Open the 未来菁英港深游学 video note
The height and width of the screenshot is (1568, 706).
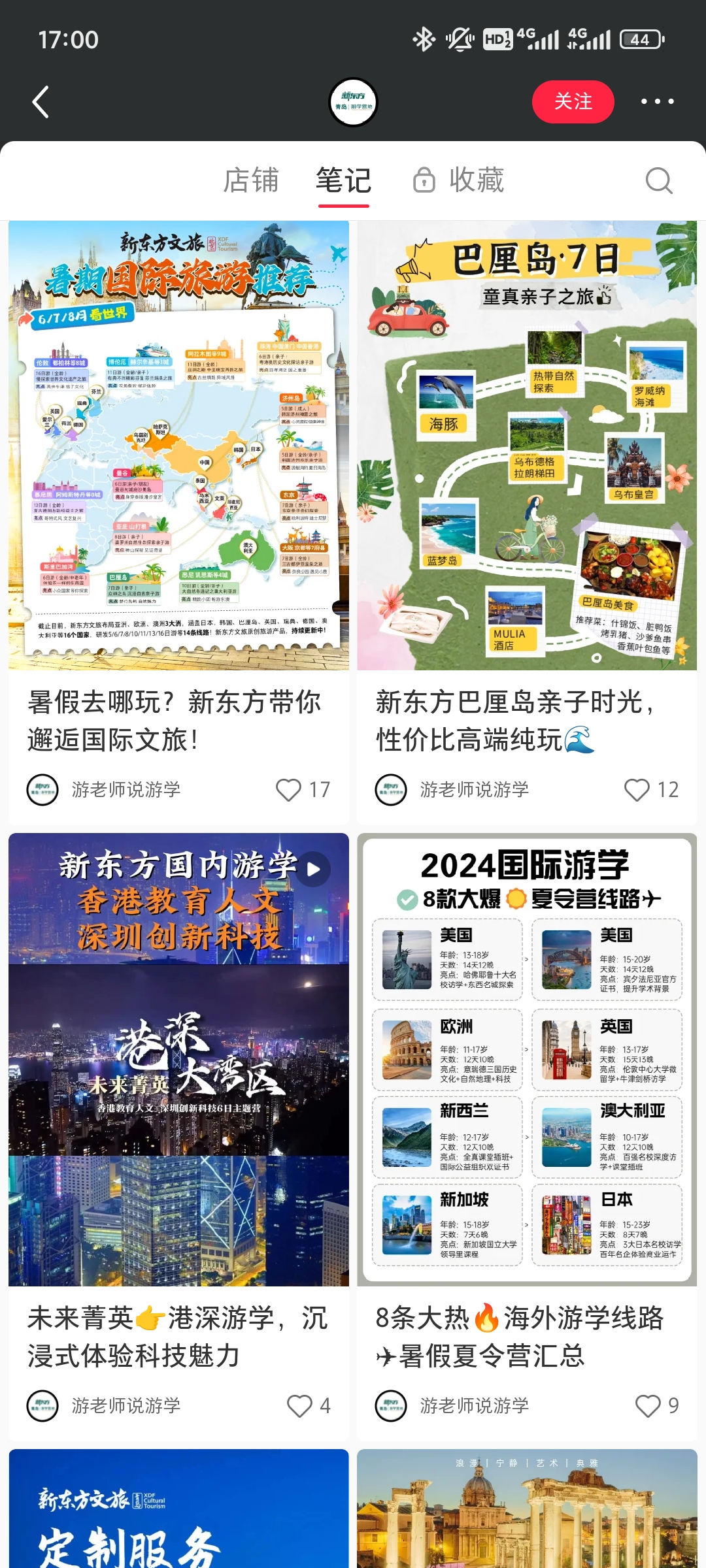(x=178, y=1058)
